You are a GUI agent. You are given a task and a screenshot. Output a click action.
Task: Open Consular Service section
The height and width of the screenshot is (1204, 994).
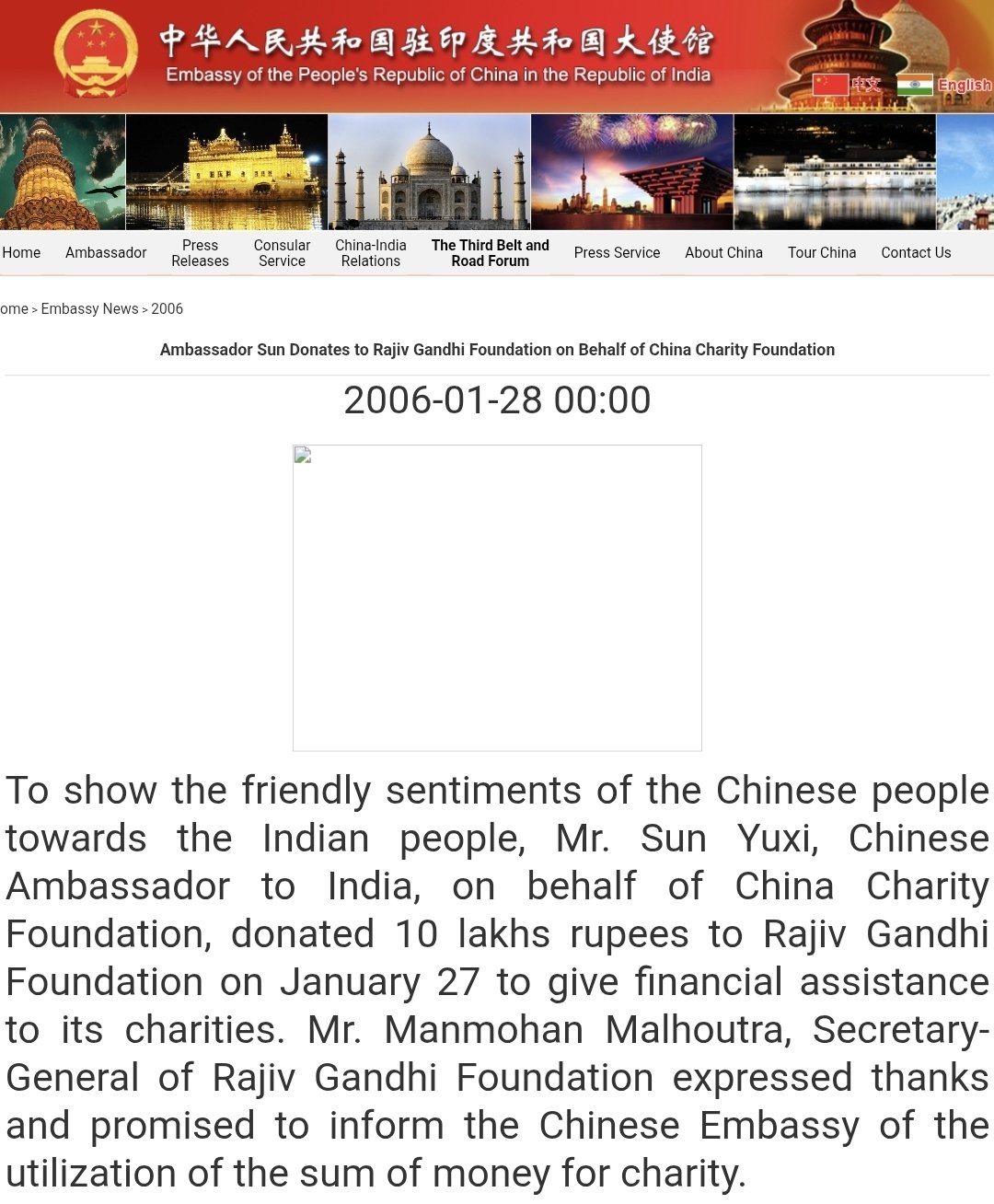coord(282,252)
